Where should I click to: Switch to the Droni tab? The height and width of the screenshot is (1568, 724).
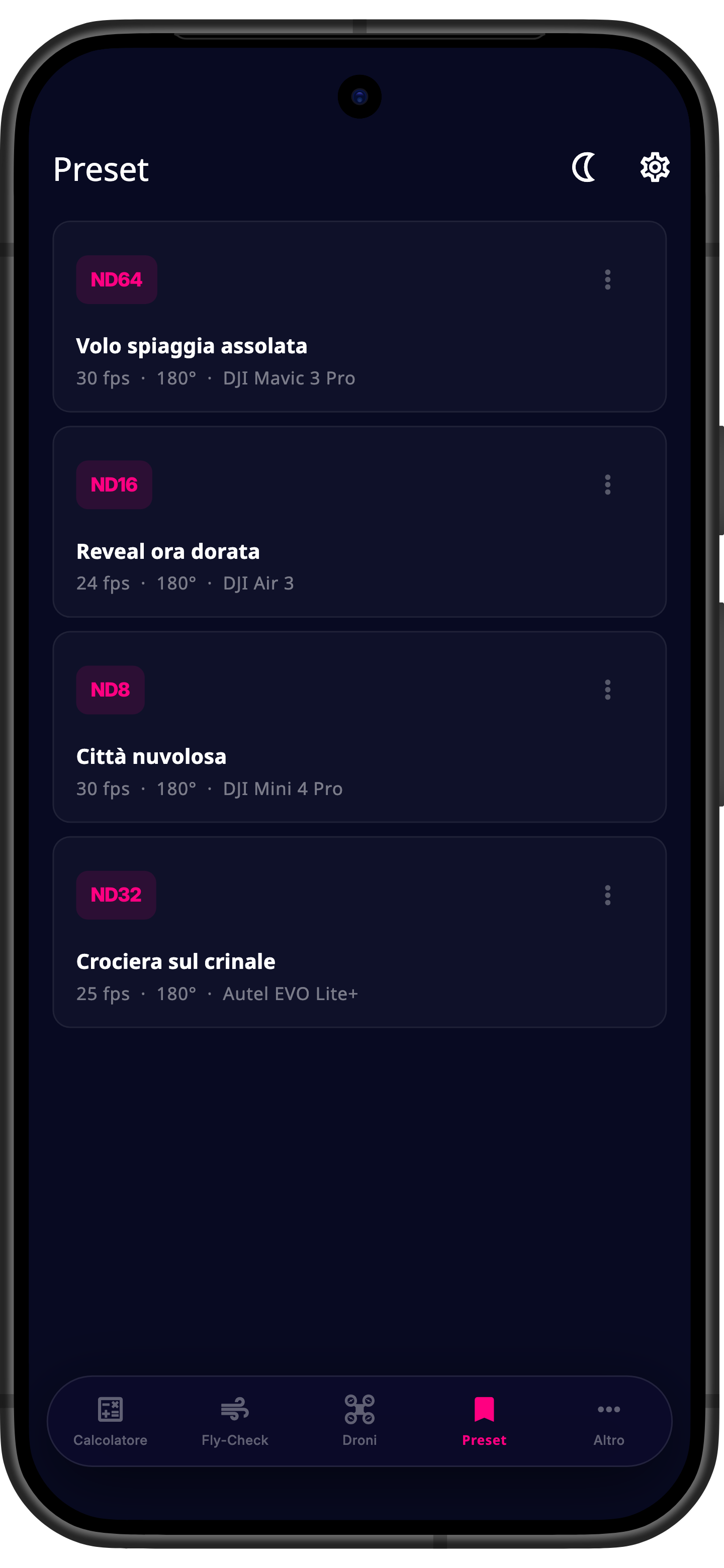tap(359, 1421)
